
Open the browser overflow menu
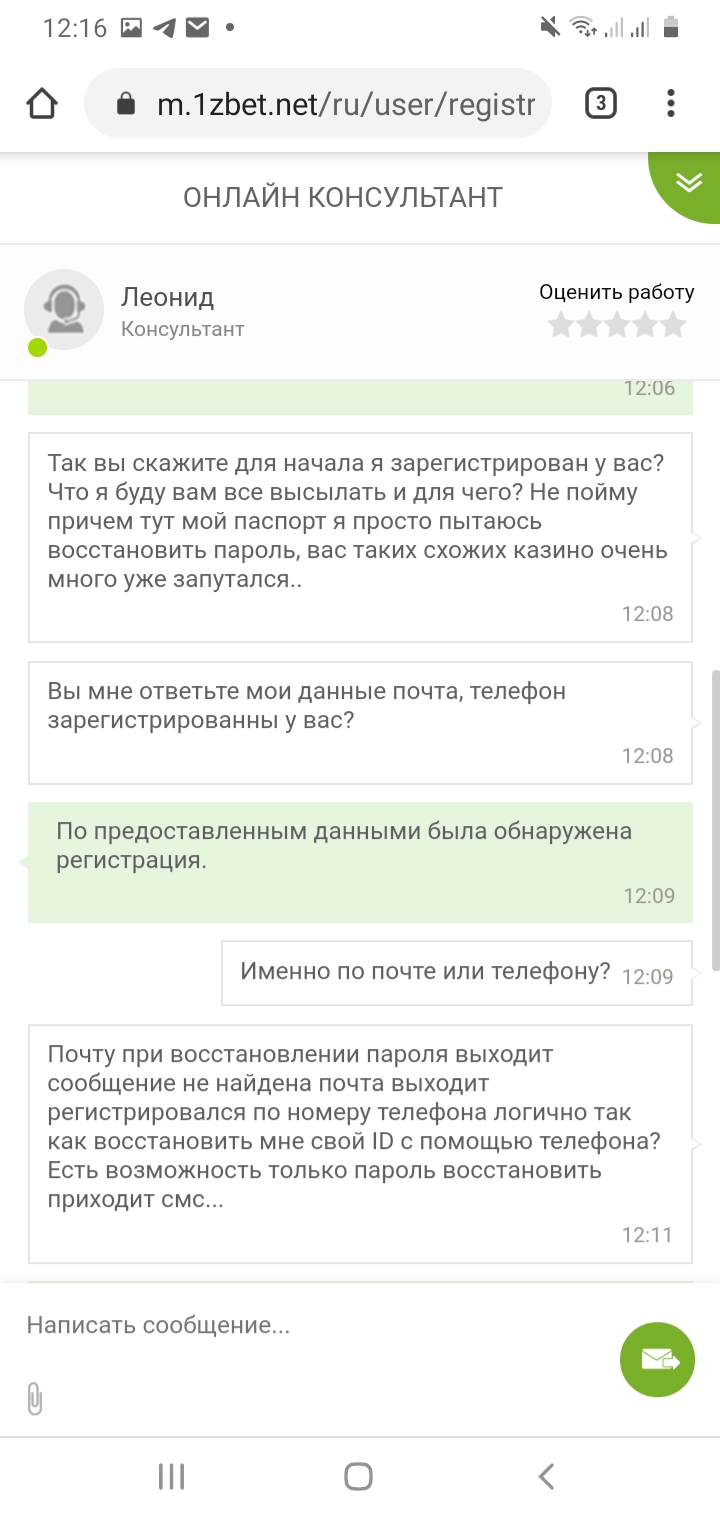671,103
